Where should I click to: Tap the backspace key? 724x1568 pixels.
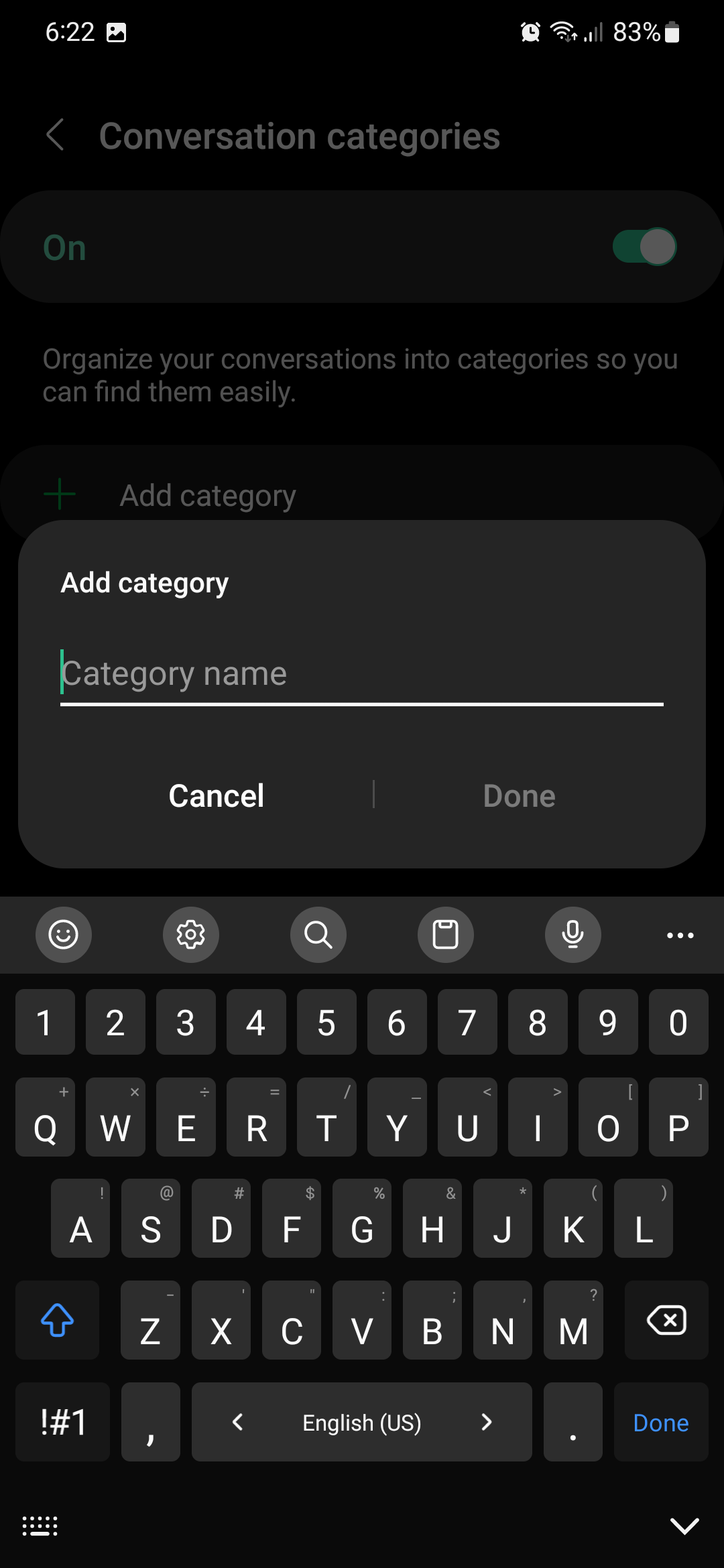tap(666, 1321)
